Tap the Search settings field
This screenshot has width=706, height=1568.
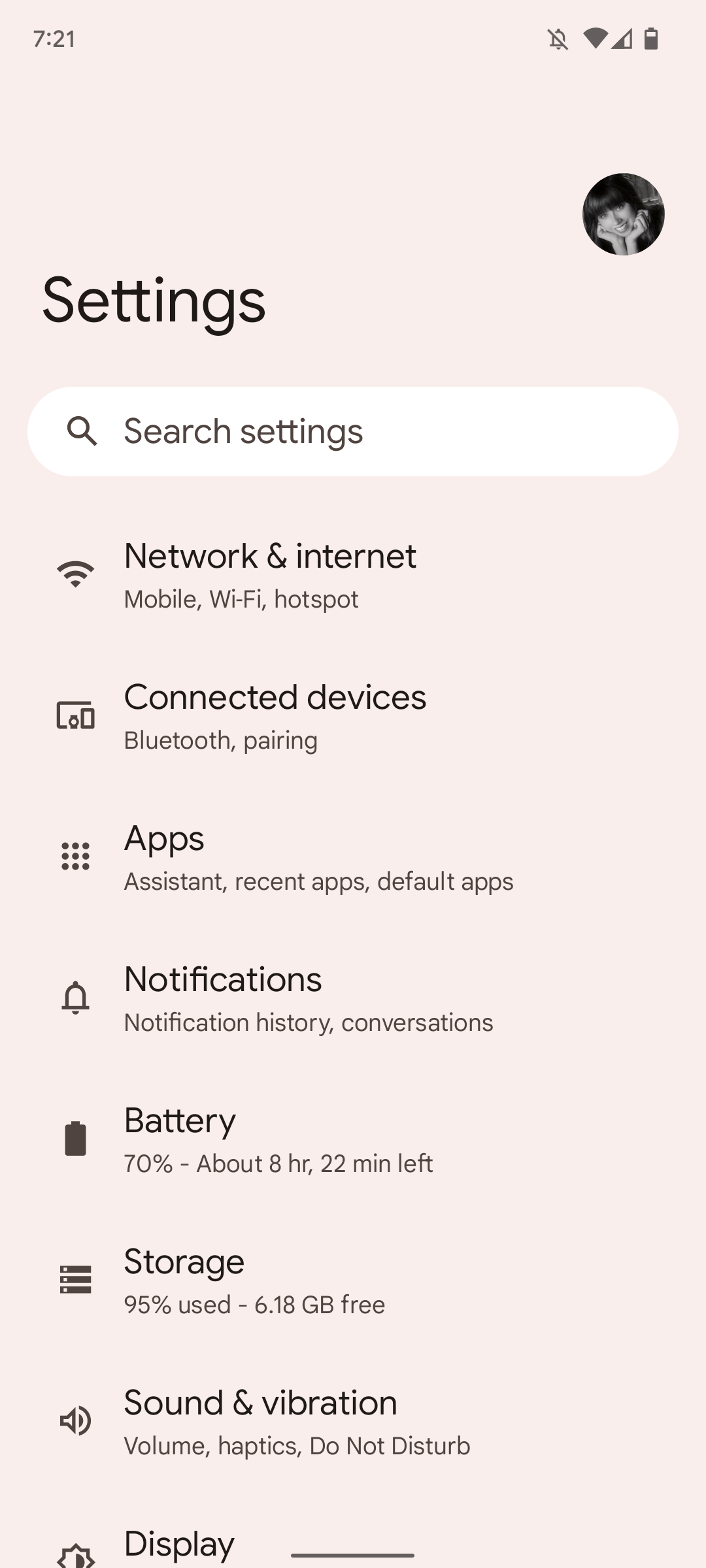(353, 431)
